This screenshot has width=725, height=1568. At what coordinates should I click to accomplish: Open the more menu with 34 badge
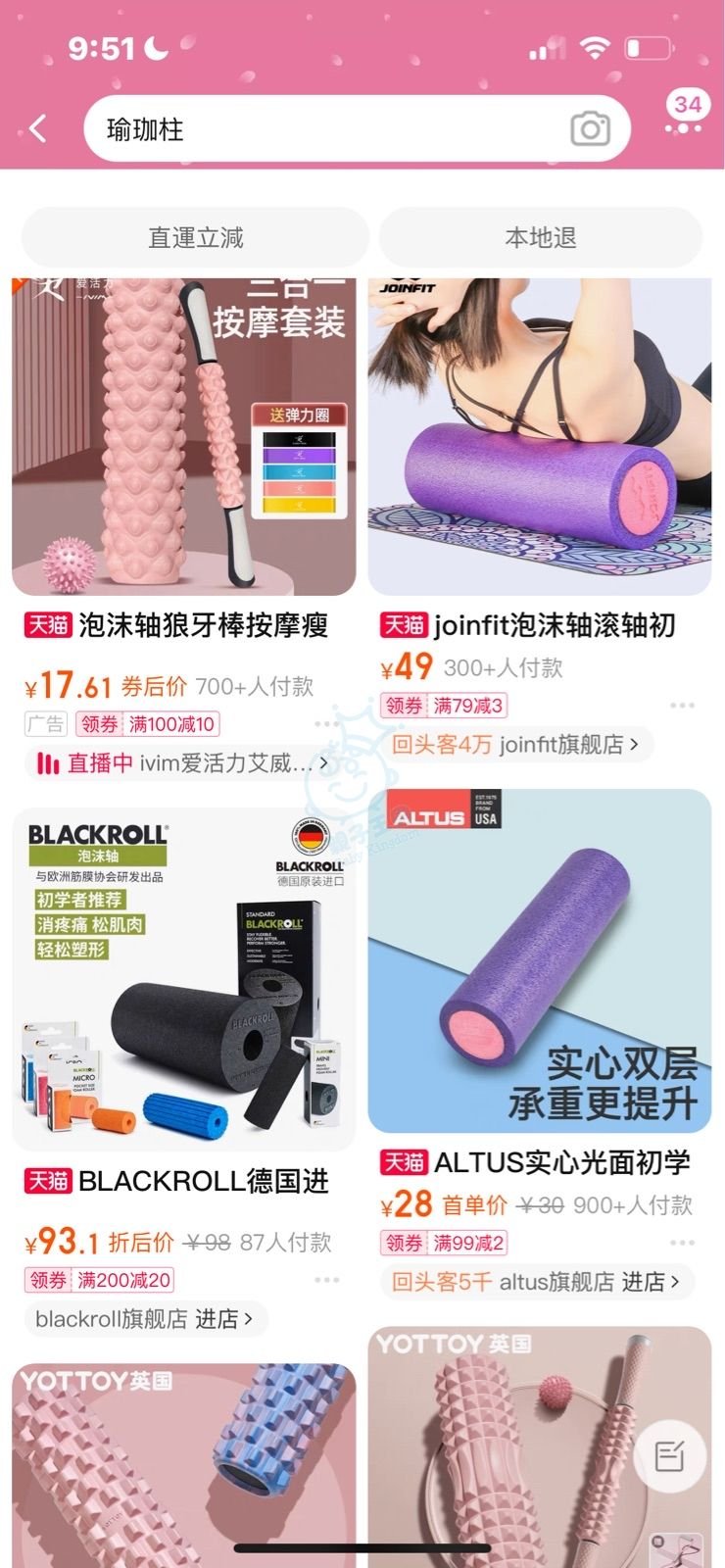[686, 118]
